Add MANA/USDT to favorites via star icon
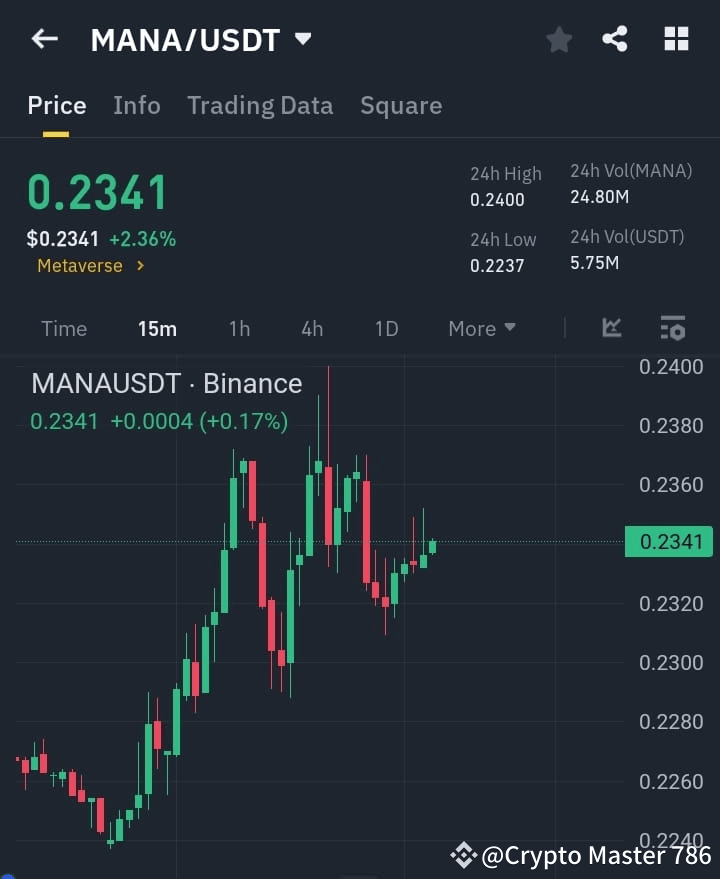The image size is (720, 879). pyautogui.click(x=558, y=39)
